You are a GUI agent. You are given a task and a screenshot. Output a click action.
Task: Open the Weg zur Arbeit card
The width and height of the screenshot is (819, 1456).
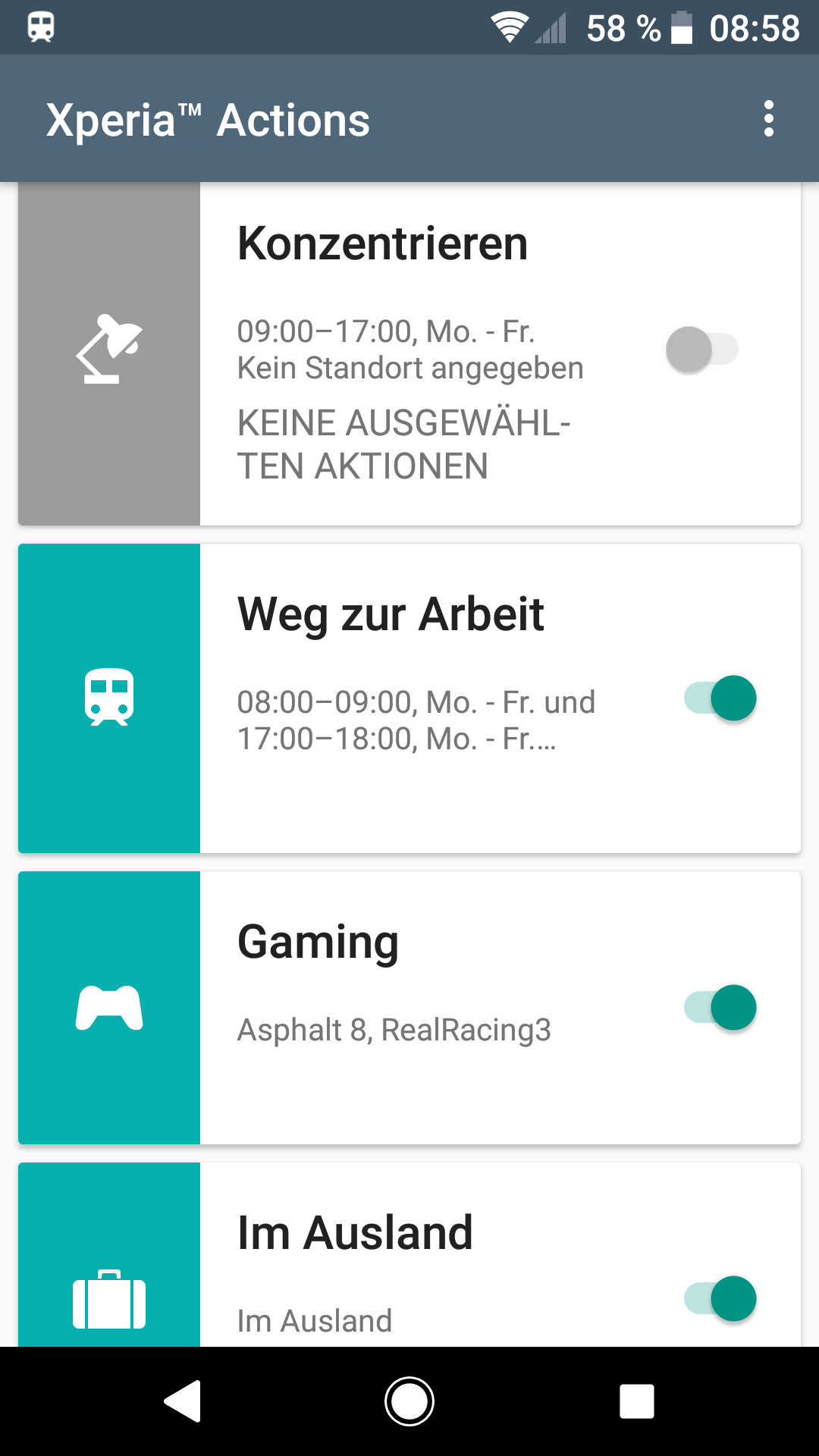click(x=409, y=698)
